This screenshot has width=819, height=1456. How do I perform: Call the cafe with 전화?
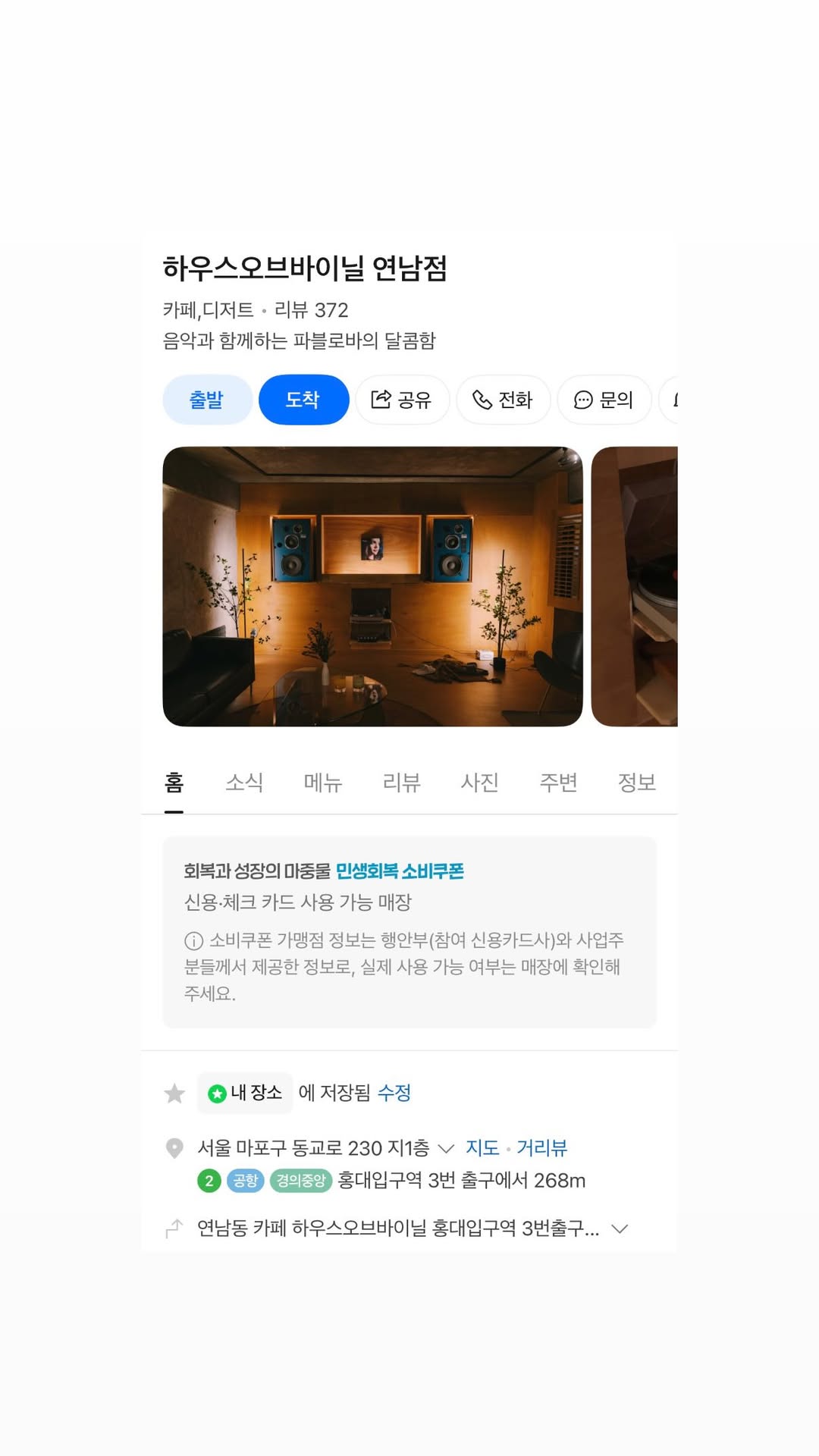pos(503,400)
